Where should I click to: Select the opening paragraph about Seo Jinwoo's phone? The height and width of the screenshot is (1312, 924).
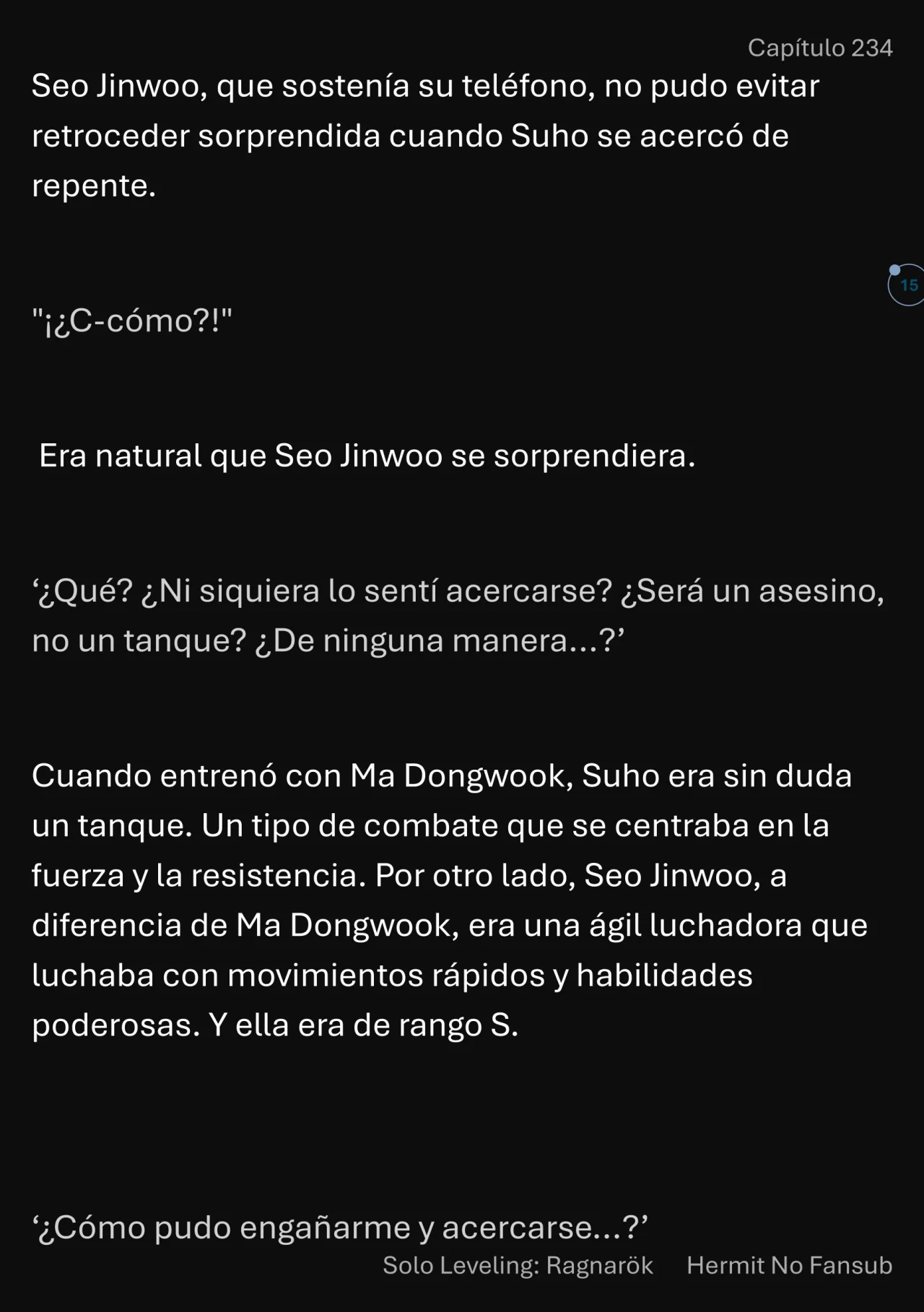pyautogui.click(x=426, y=135)
